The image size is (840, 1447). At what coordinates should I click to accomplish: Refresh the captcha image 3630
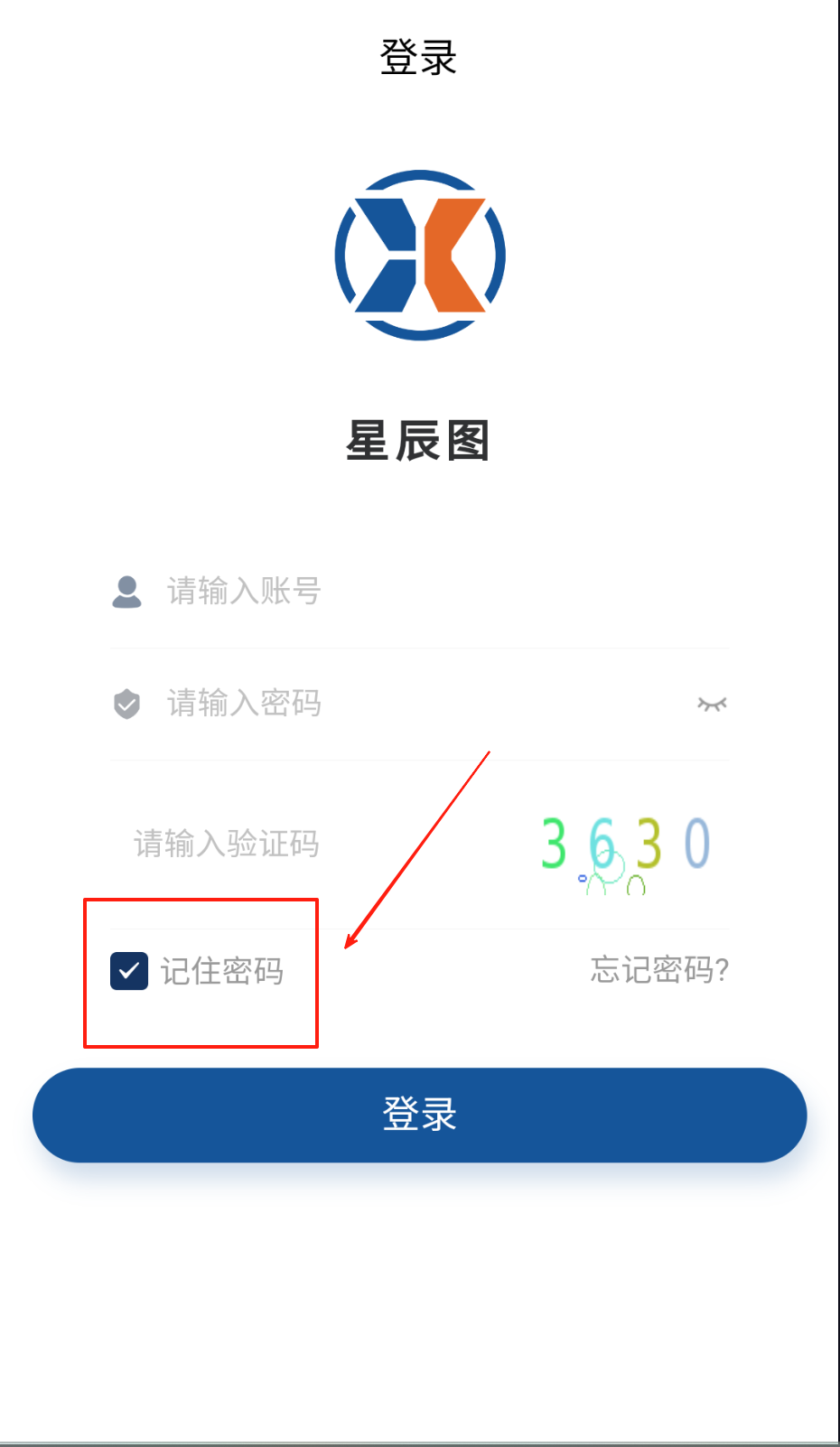click(x=626, y=849)
